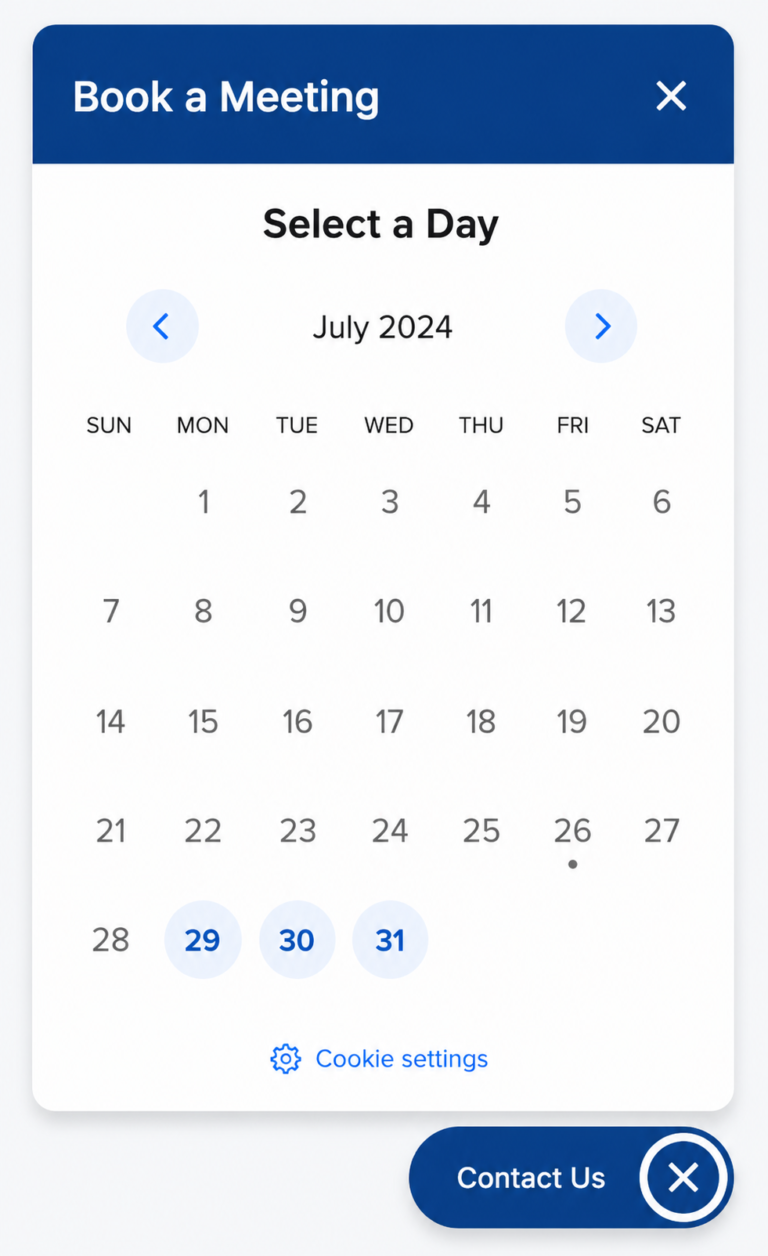This screenshot has width=768, height=1256.
Task: Click the dotted date July 26
Action: pyautogui.click(x=572, y=830)
